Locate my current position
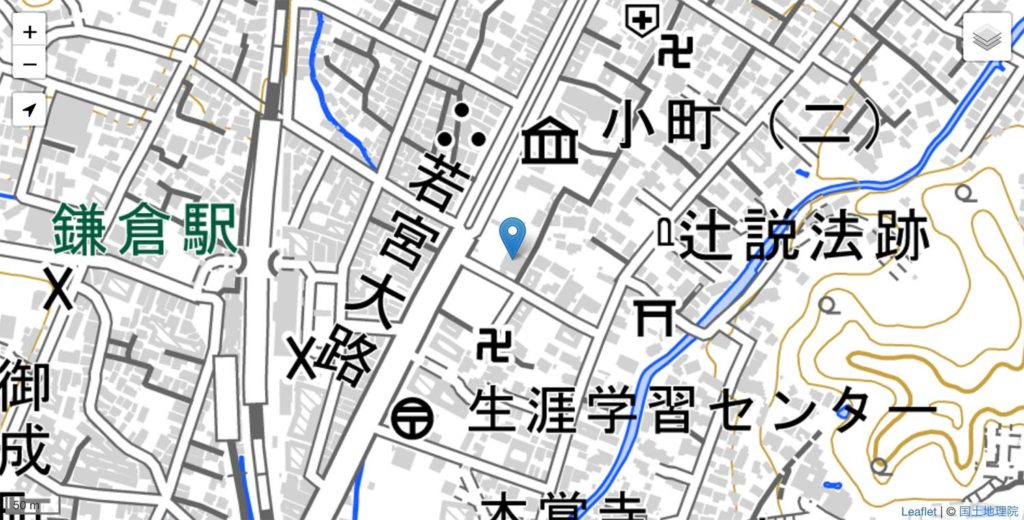Image resolution: width=1024 pixels, height=520 pixels. click(30, 109)
